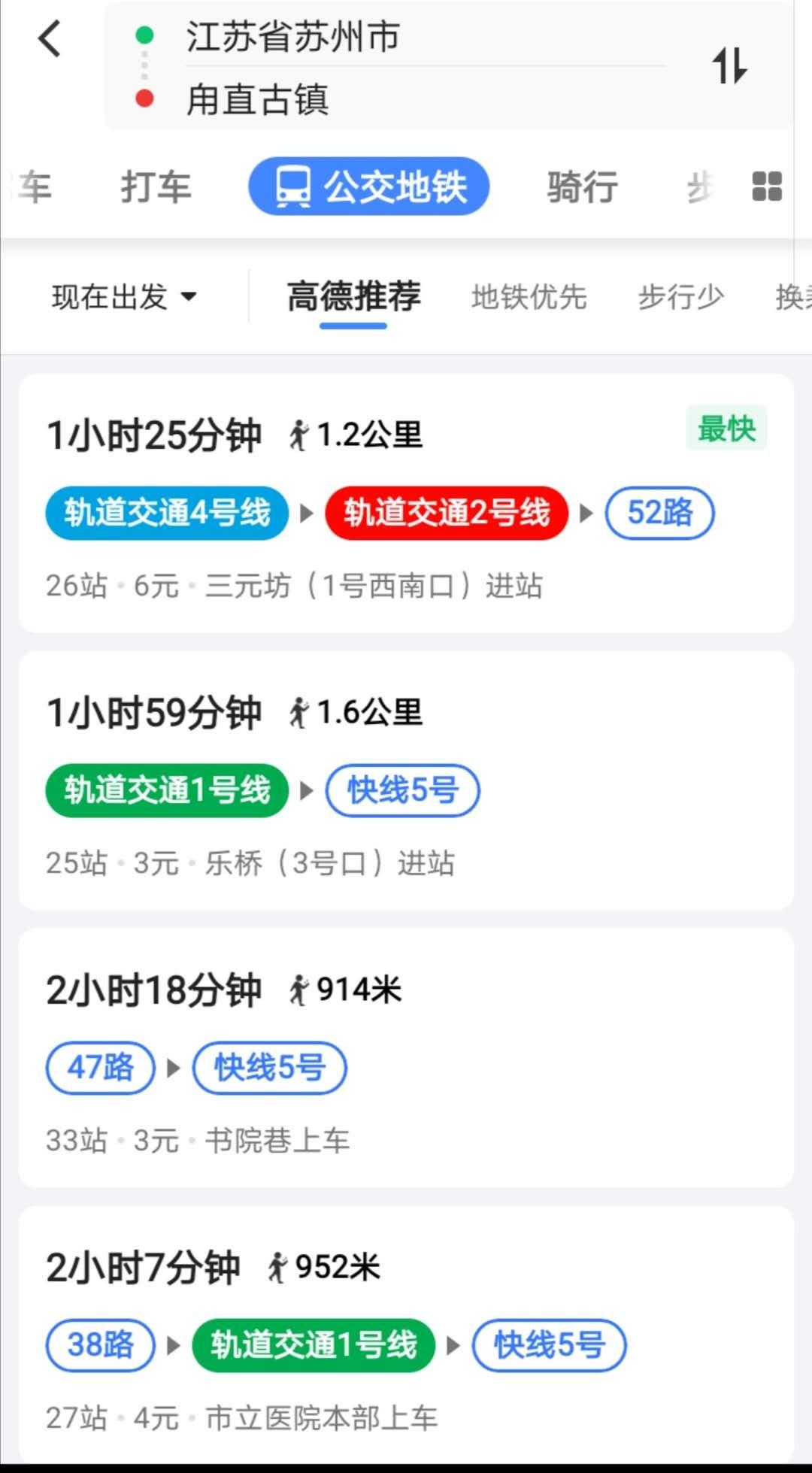Open the 2小时7分钟 route with 38路
Screen dimensions: 812x1473
coord(406,1335)
